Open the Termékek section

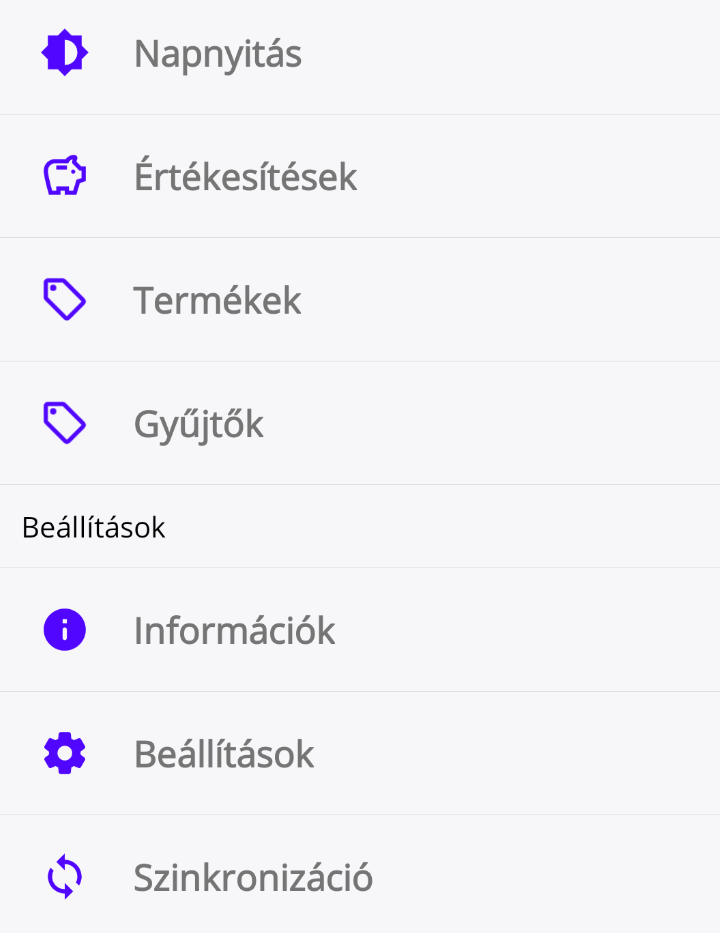coord(217,299)
